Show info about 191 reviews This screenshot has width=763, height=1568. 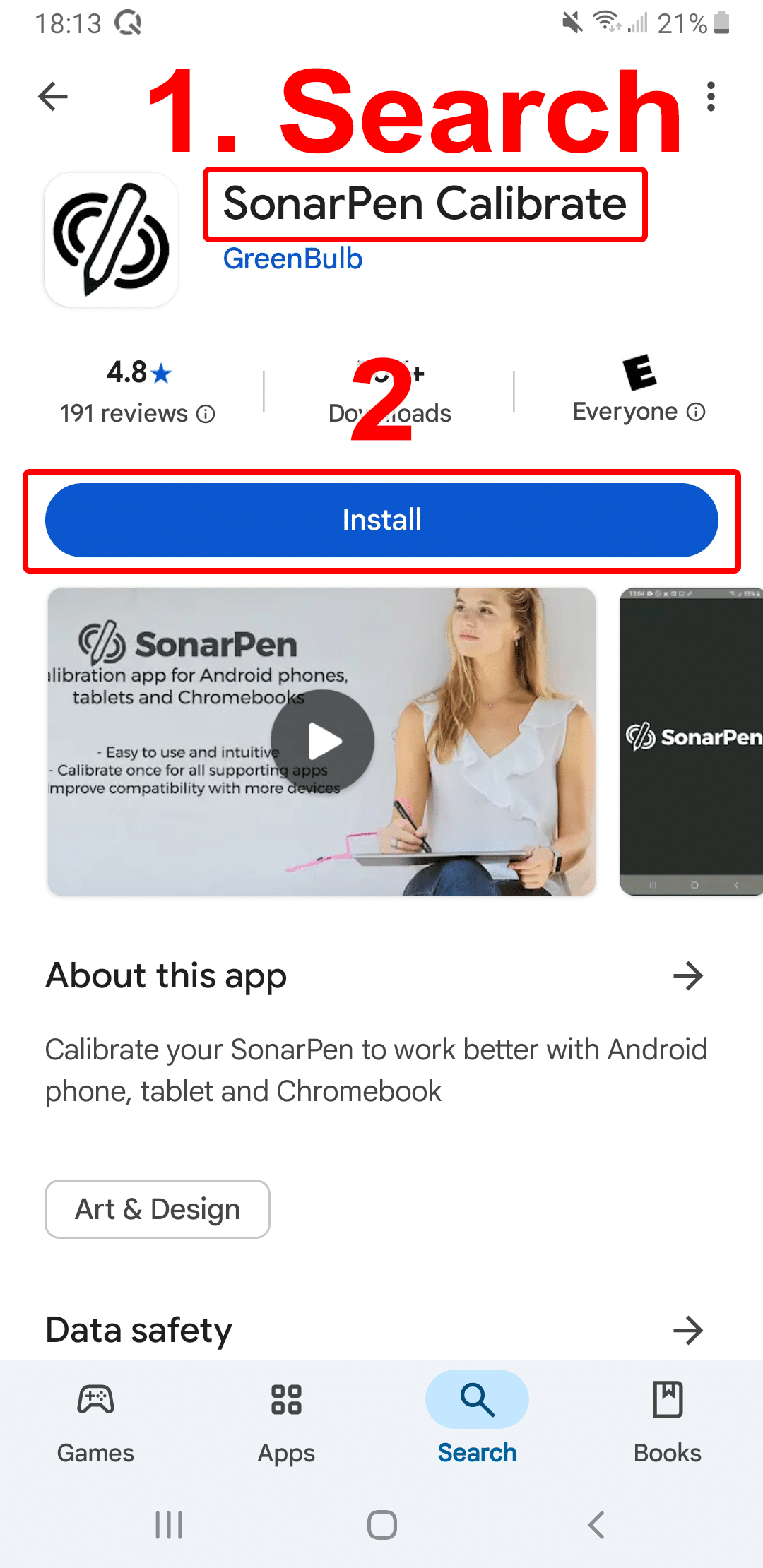[206, 414]
